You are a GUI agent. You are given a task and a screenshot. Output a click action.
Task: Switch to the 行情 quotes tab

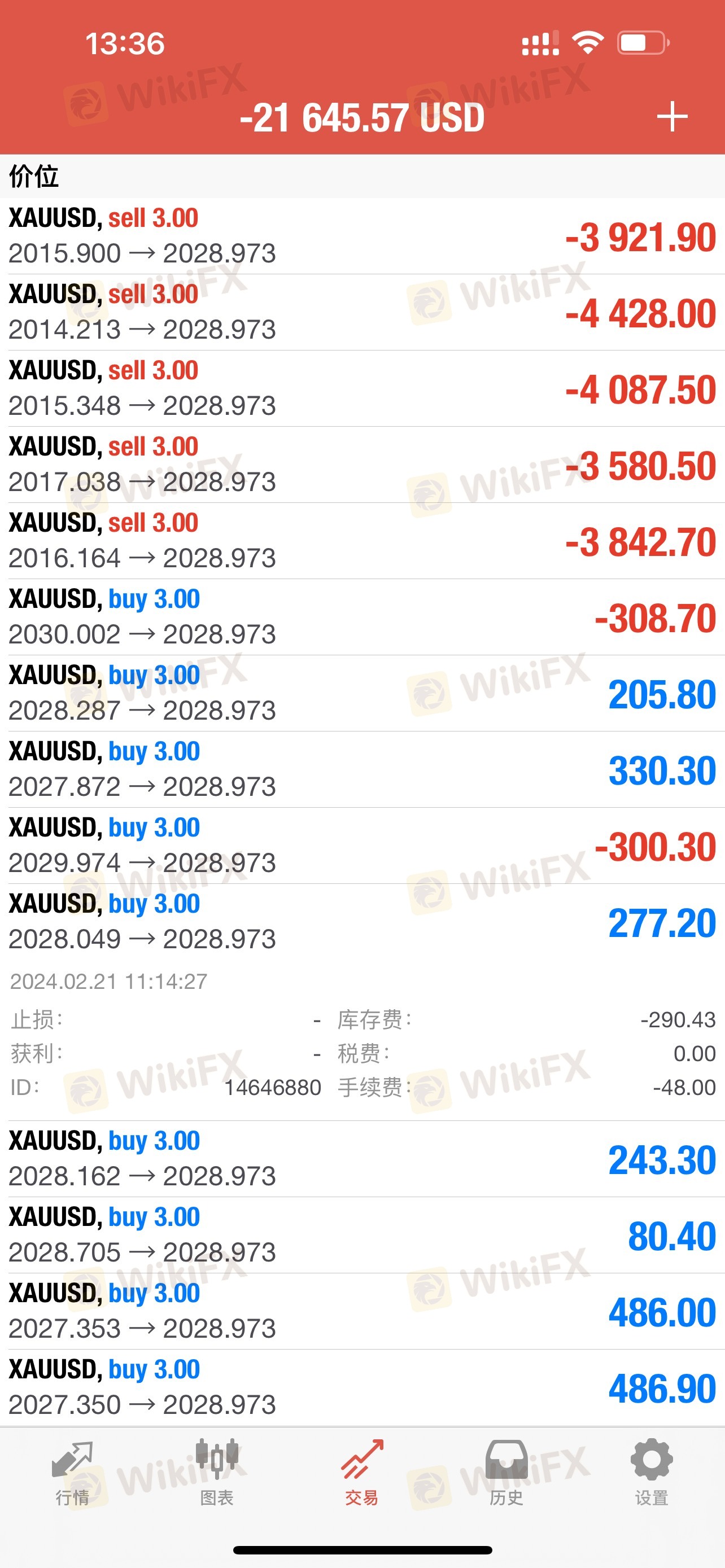click(72, 1474)
